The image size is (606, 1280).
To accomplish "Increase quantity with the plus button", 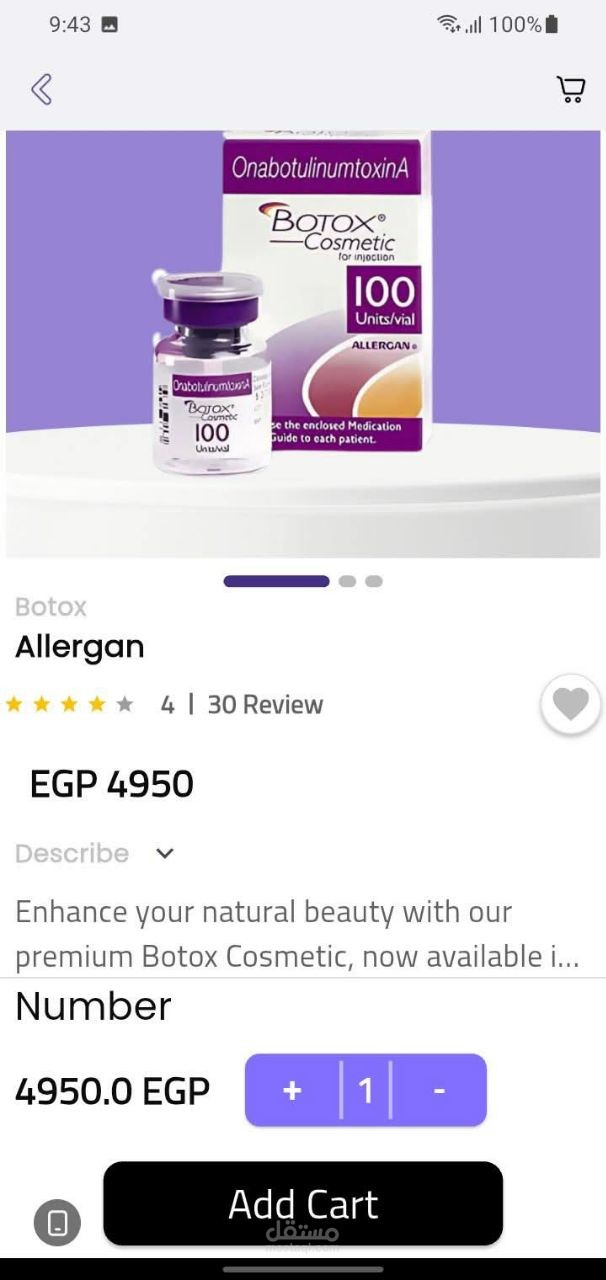I will coord(292,1090).
